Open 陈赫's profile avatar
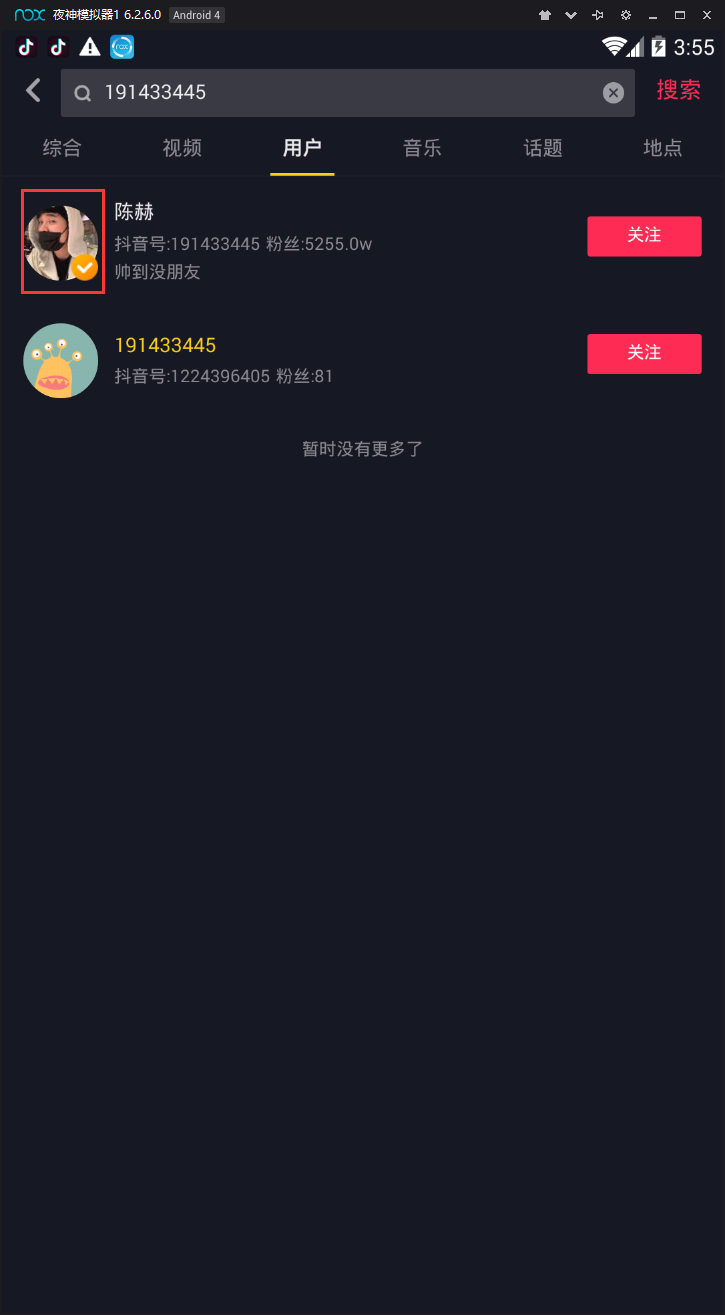Image resolution: width=725 pixels, height=1315 pixels. coord(62,242)
